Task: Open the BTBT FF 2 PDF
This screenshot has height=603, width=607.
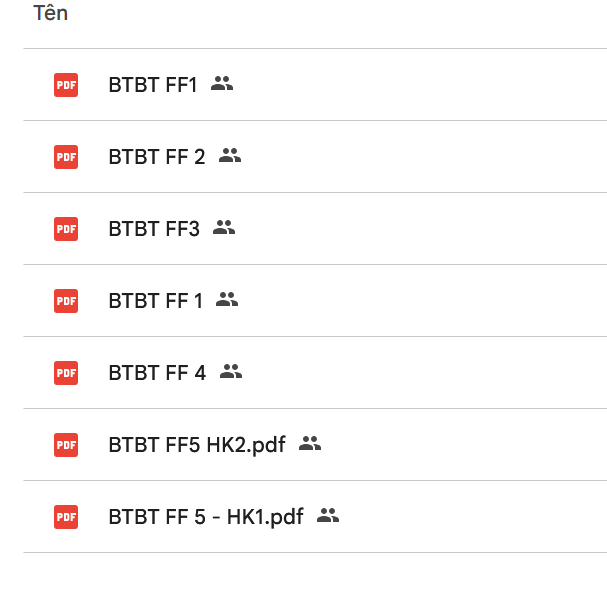Action: [x=157, y=157]
